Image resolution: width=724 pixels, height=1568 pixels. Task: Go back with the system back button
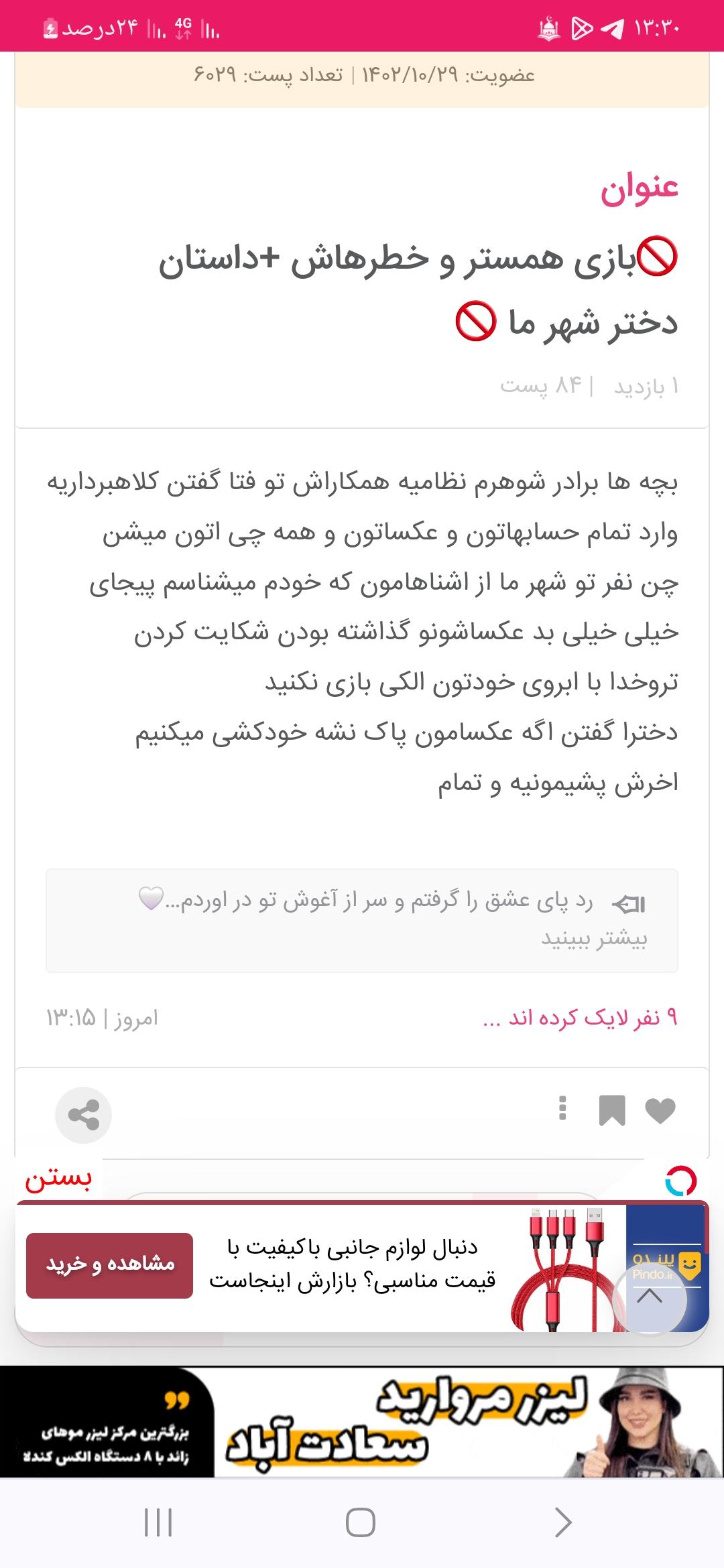563,1522
